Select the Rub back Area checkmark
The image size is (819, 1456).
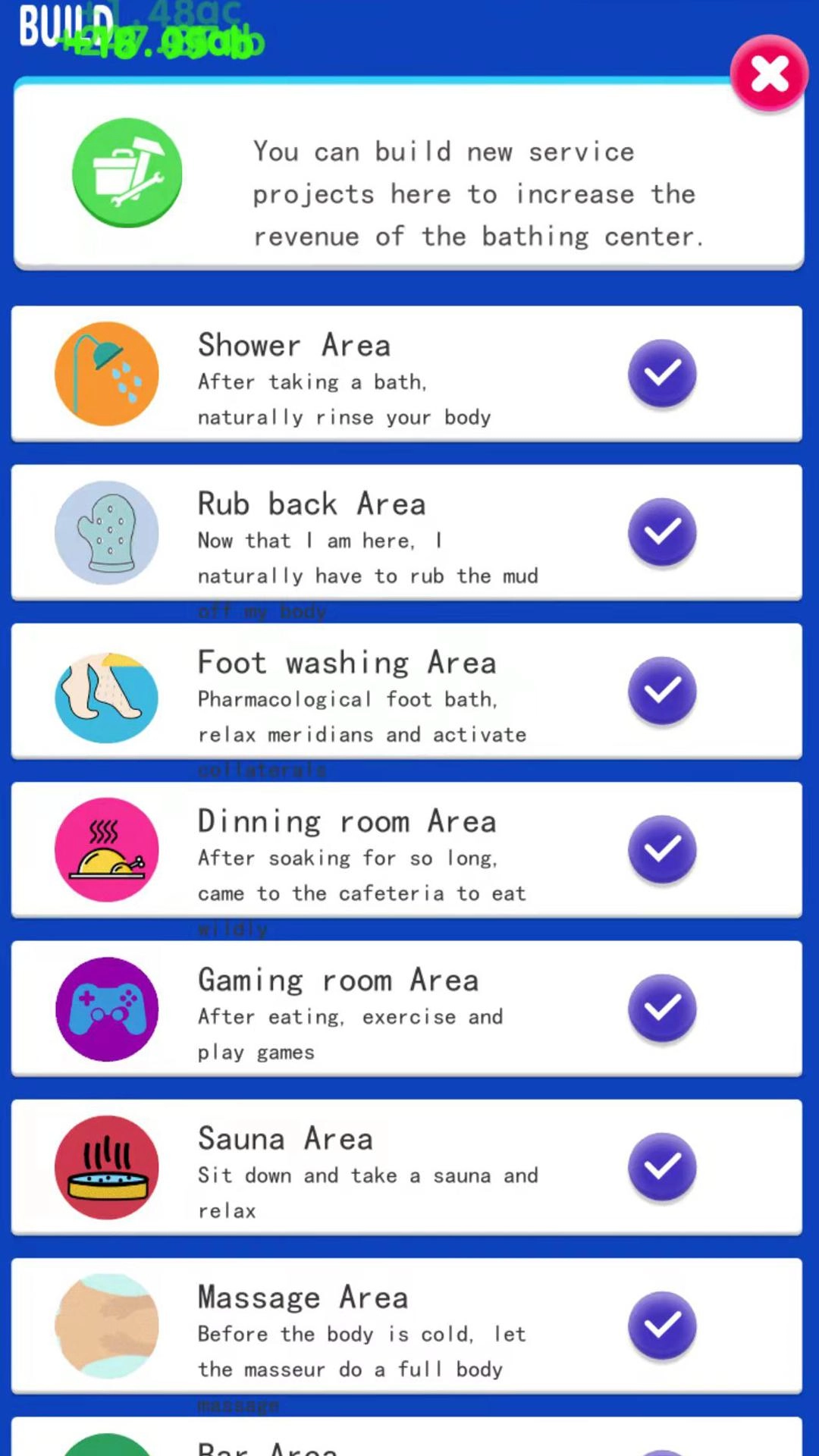[662, 532]
